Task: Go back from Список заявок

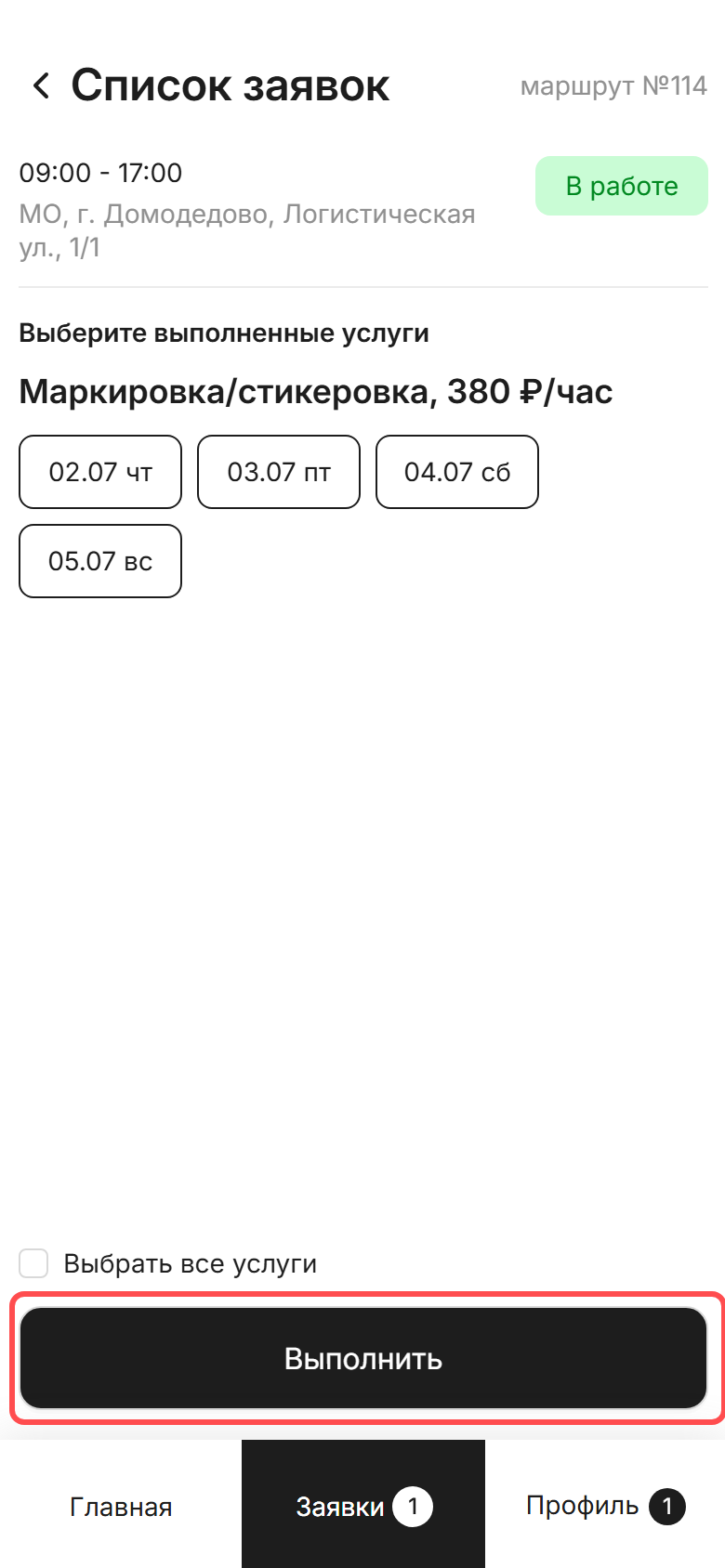Action: click(41, 85)
